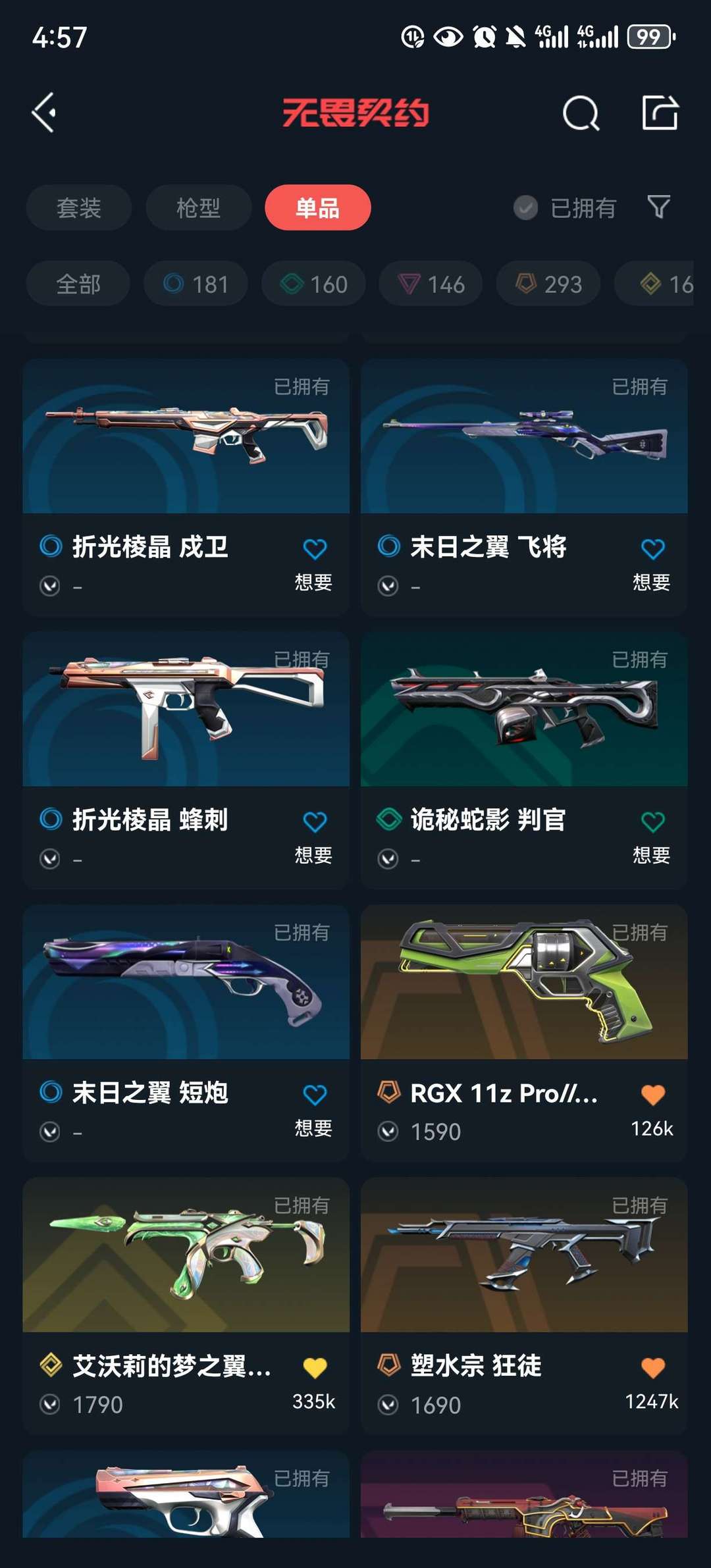Open the 塑水宗 狂徒 skin card
The image size is (711, 1568).
(524, 1307)
